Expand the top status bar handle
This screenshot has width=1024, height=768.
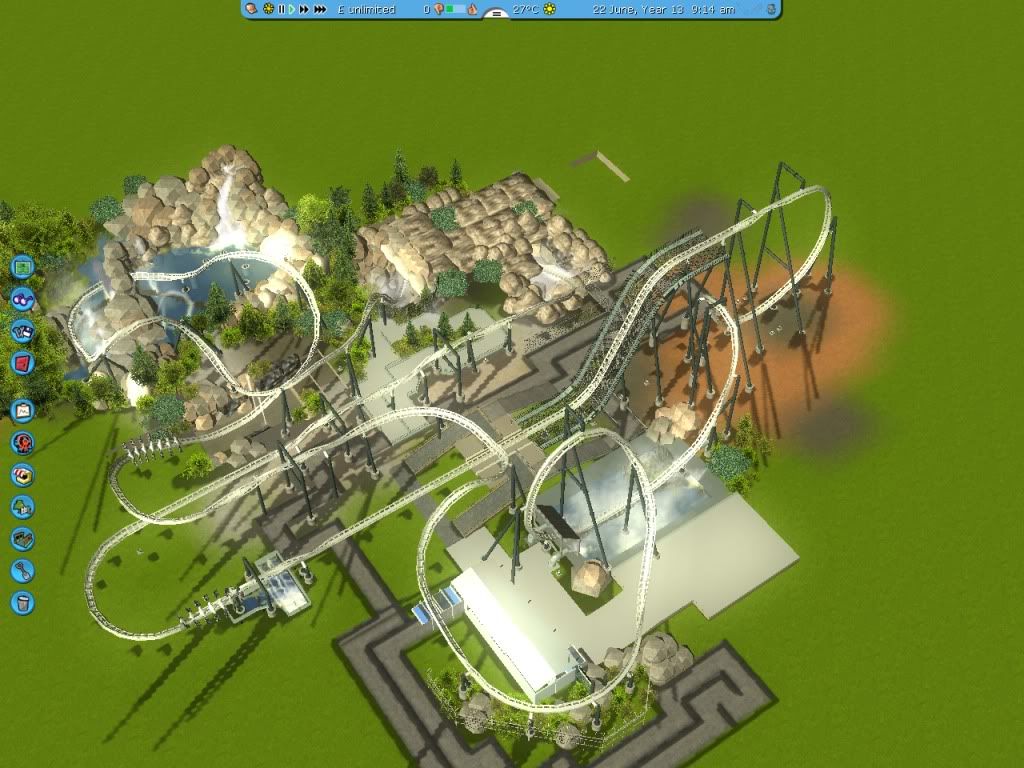point(496,14)
